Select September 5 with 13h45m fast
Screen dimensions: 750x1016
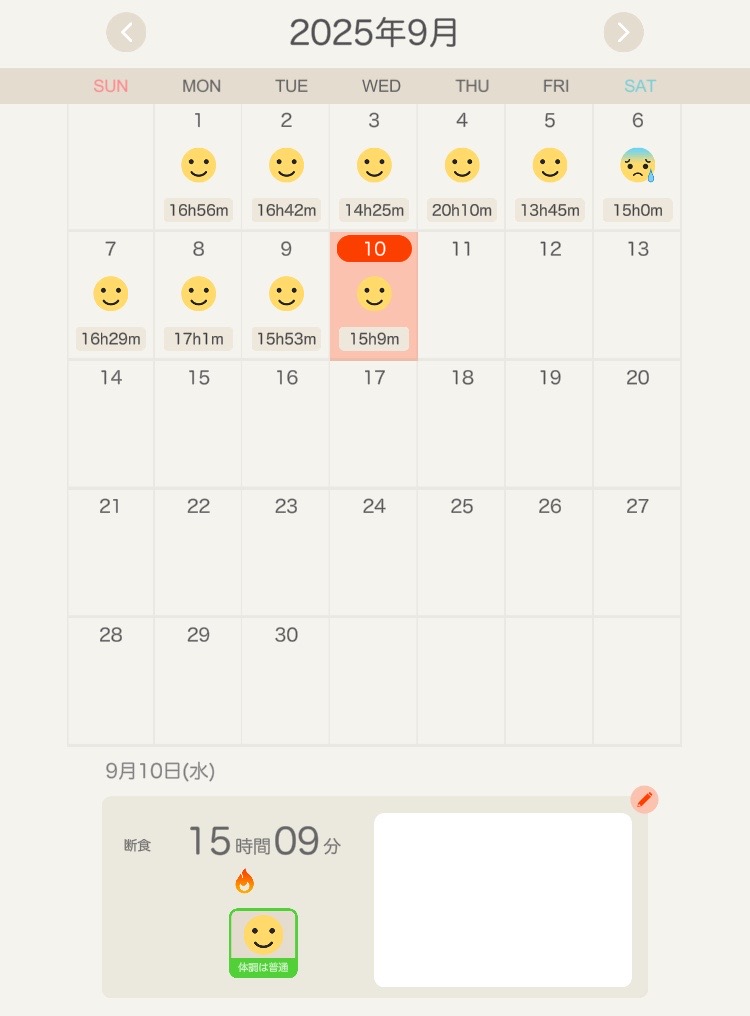click(550, 167)
